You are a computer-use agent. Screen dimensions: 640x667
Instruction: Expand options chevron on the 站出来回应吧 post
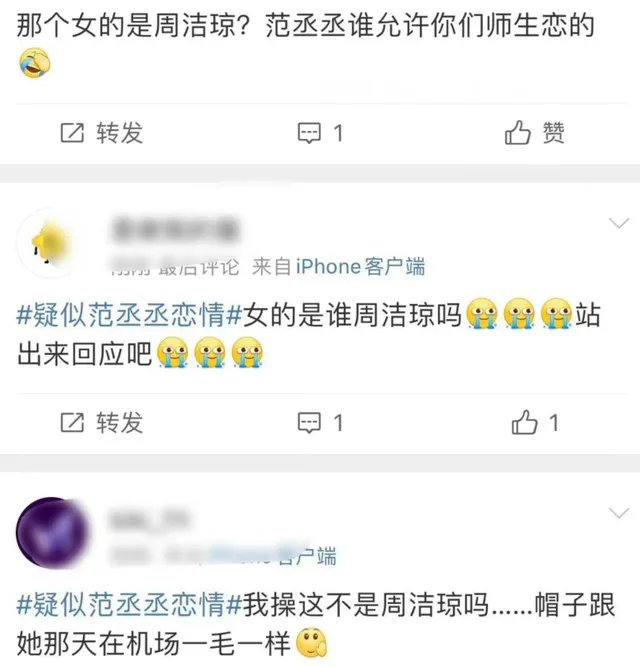[x=619, y=224]
